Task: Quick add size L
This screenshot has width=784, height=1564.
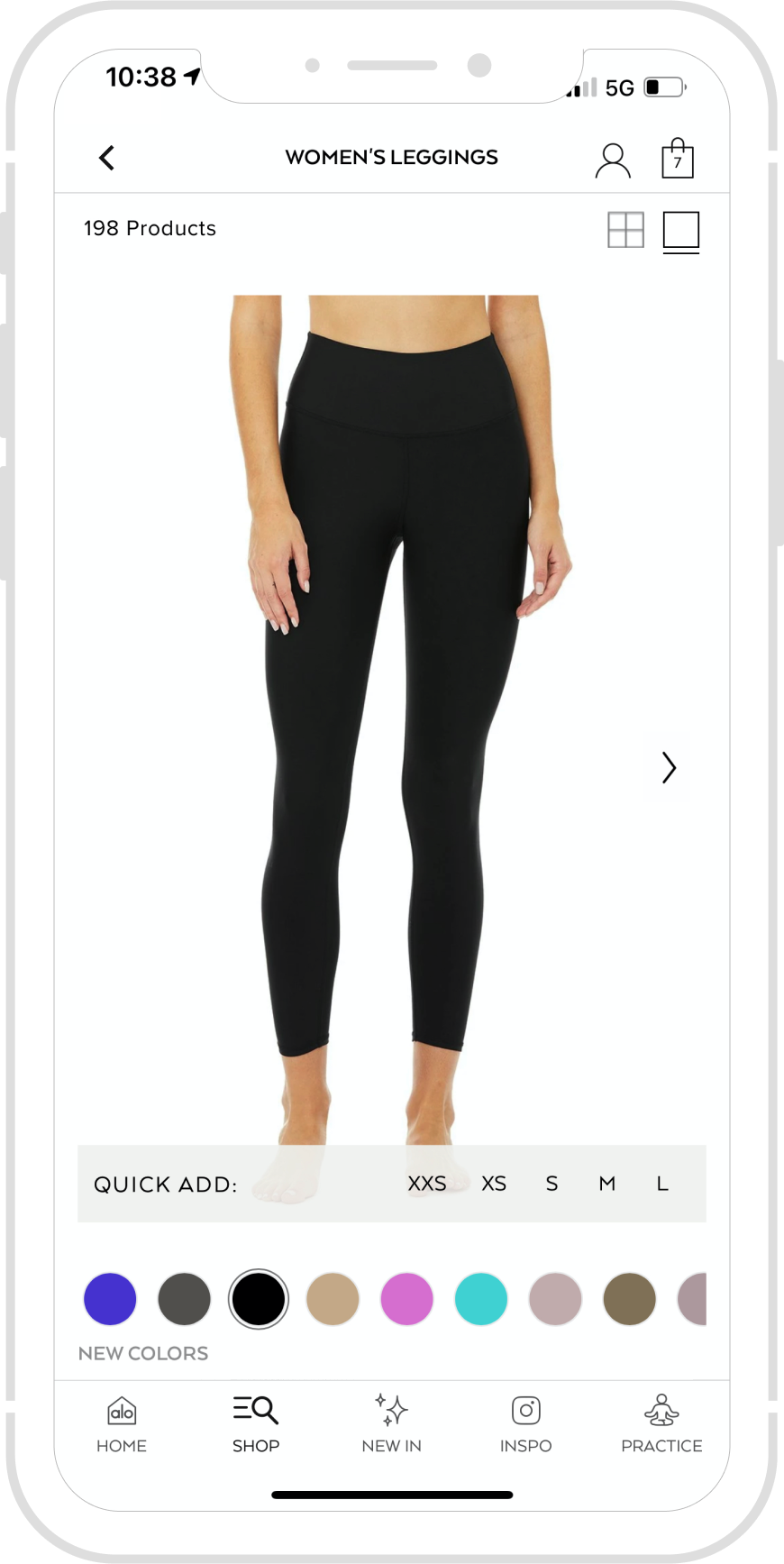Action: coord(662,1184)
